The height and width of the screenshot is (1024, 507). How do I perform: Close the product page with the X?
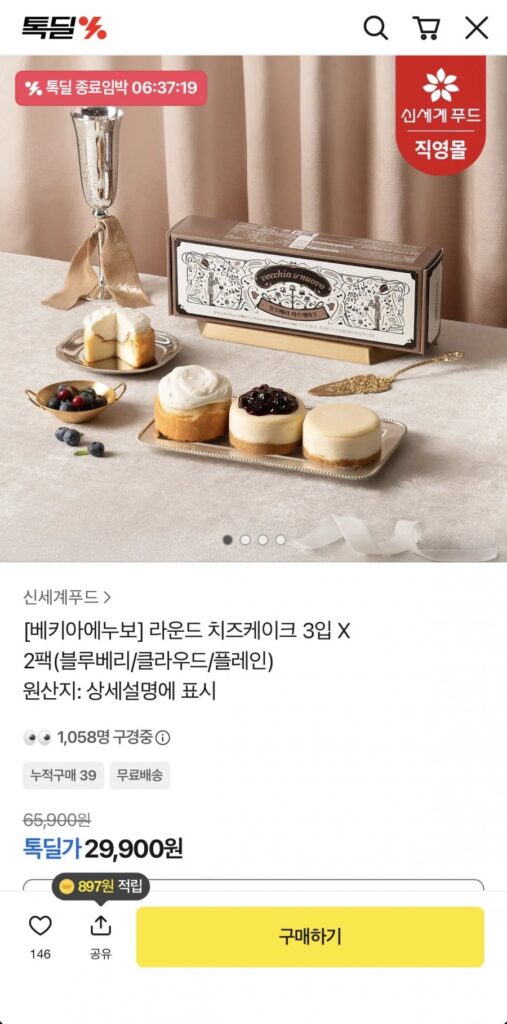coord(476,28)
